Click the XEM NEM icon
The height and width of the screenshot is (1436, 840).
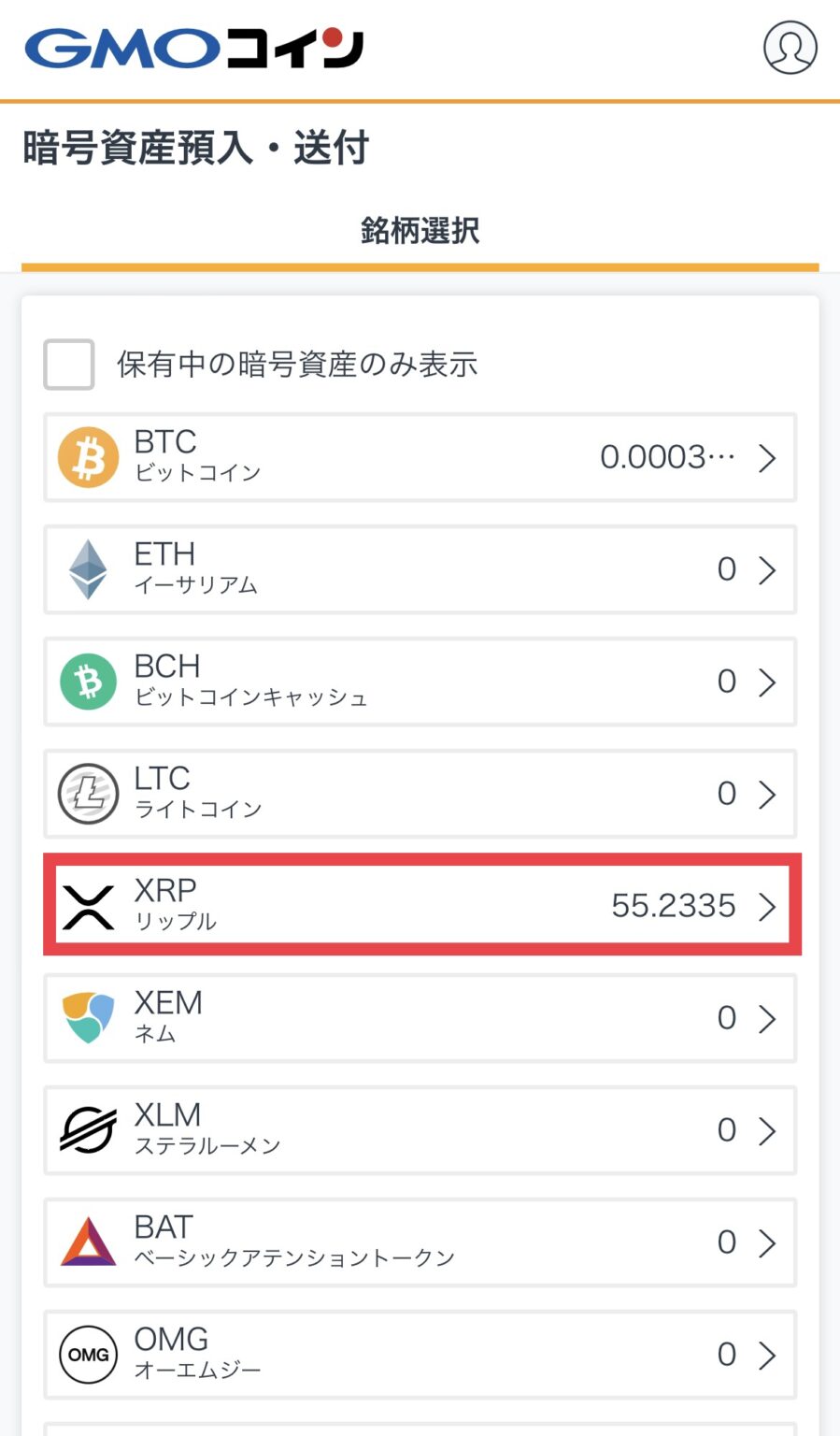(87, 1017)
